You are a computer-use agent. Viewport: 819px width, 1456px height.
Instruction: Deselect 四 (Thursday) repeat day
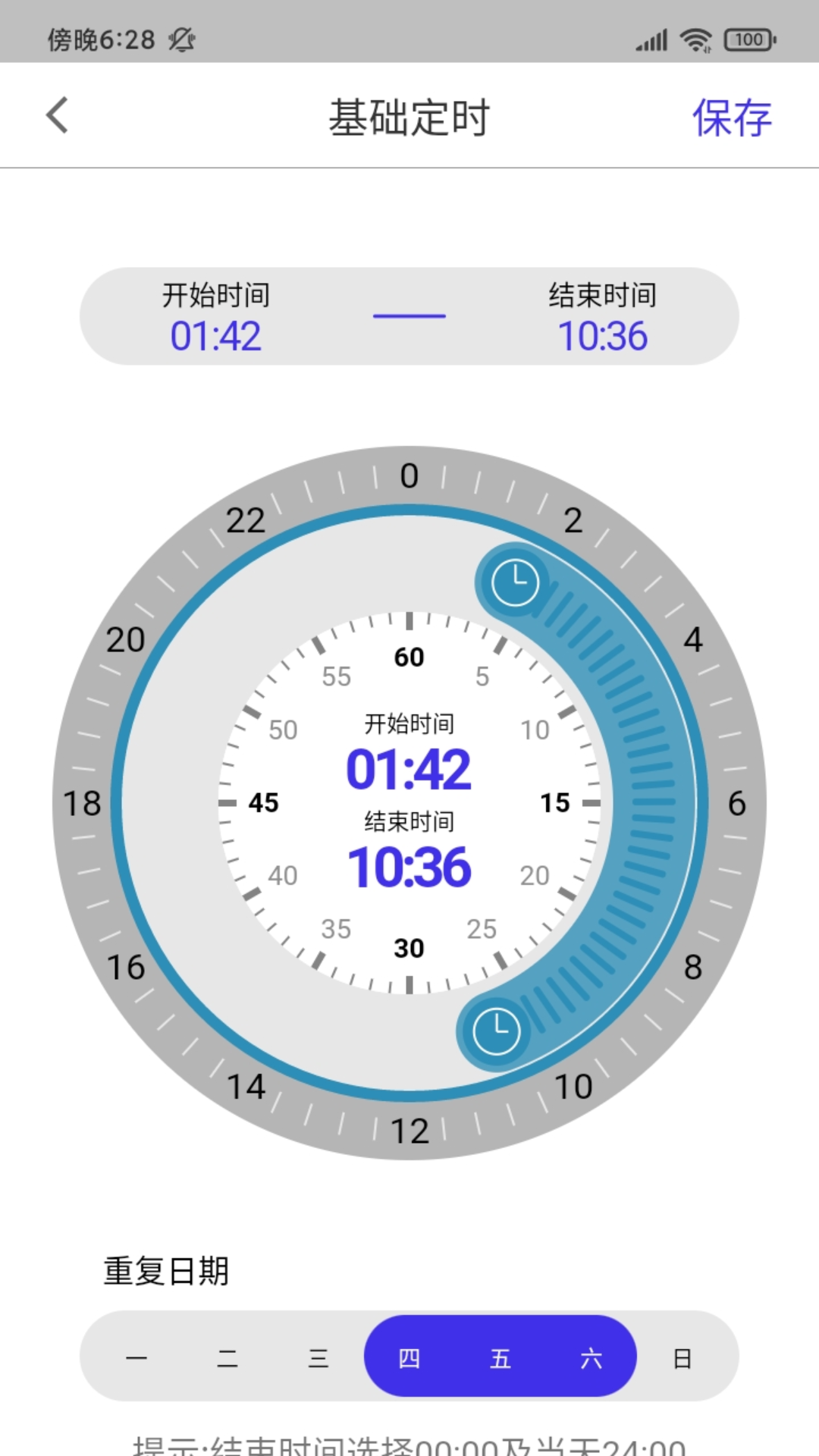(x=409, y=1357)
